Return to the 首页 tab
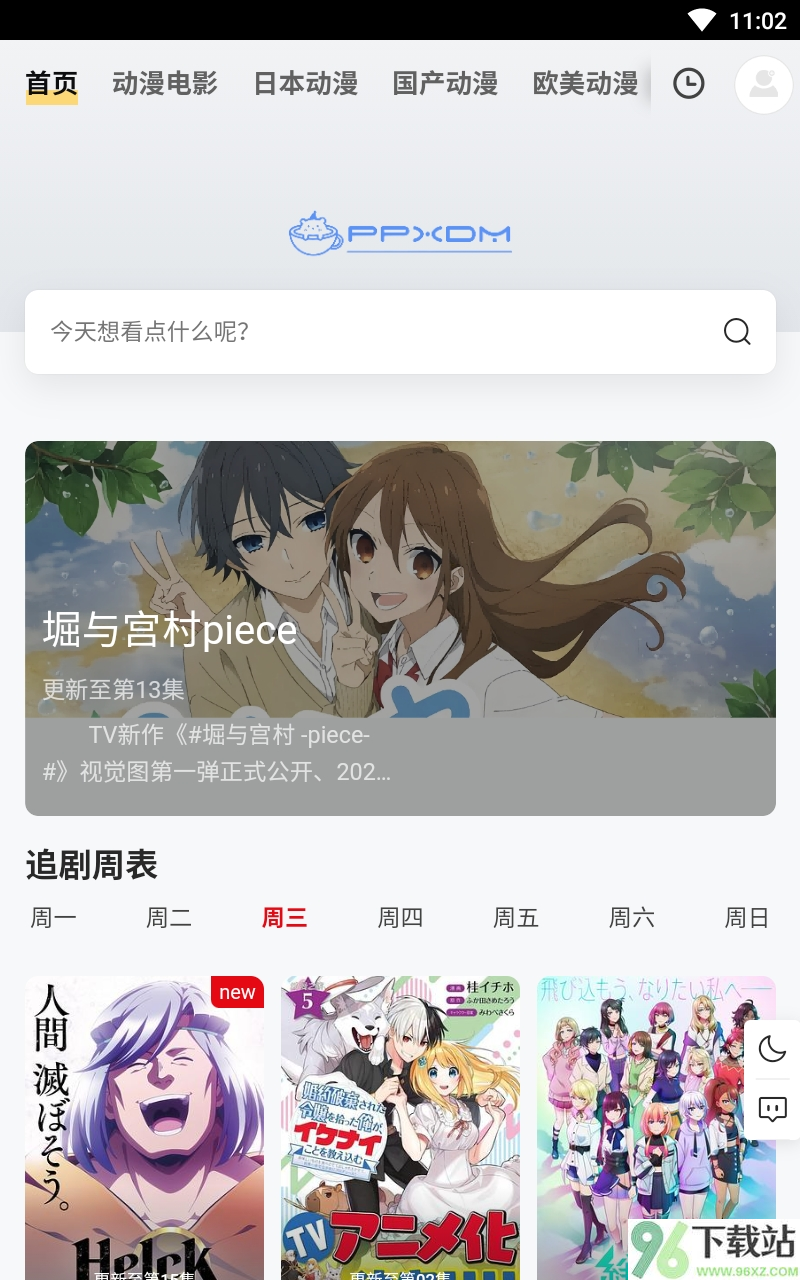Viewport: 800px width, 1280px height. click(x=51, y=84)
